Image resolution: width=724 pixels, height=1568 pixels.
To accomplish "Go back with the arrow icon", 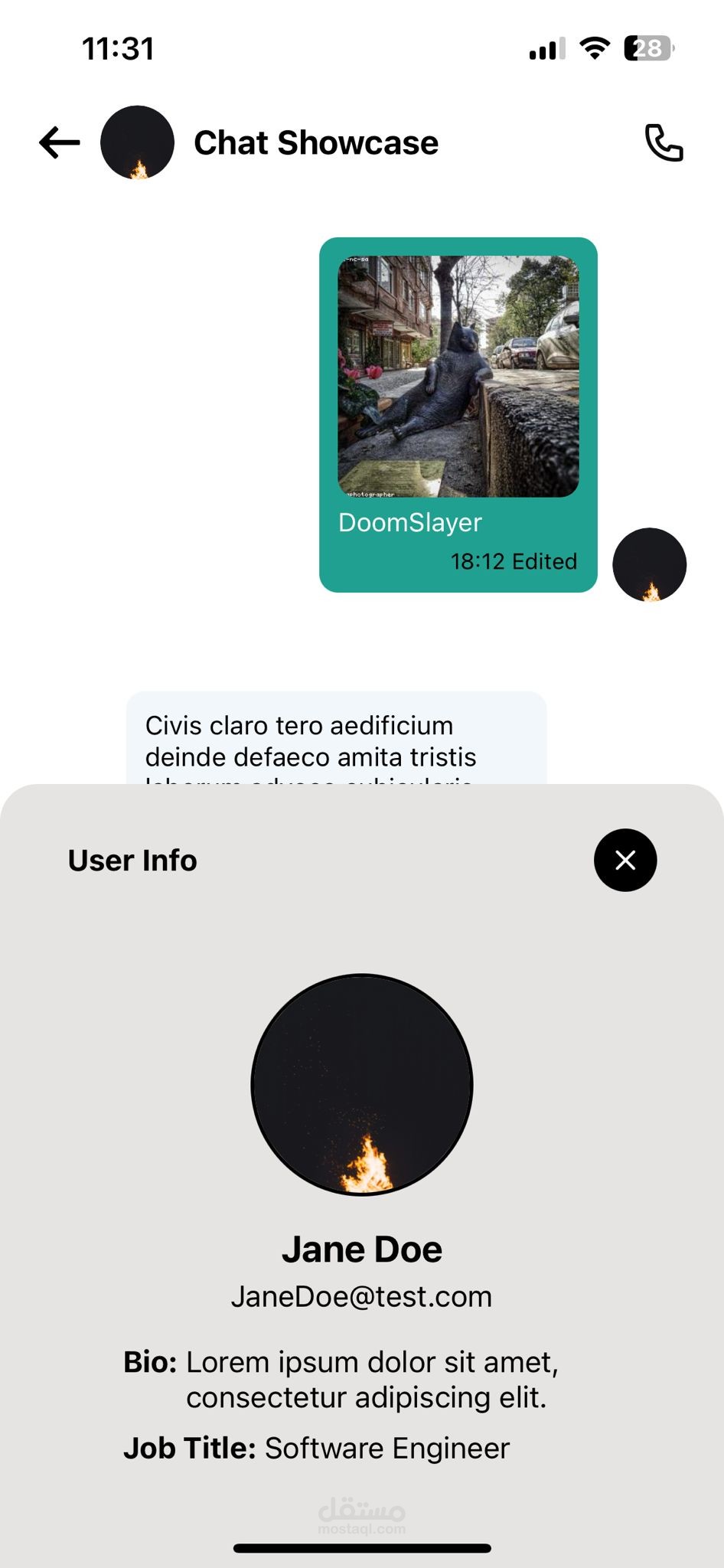I will [60, 142].
